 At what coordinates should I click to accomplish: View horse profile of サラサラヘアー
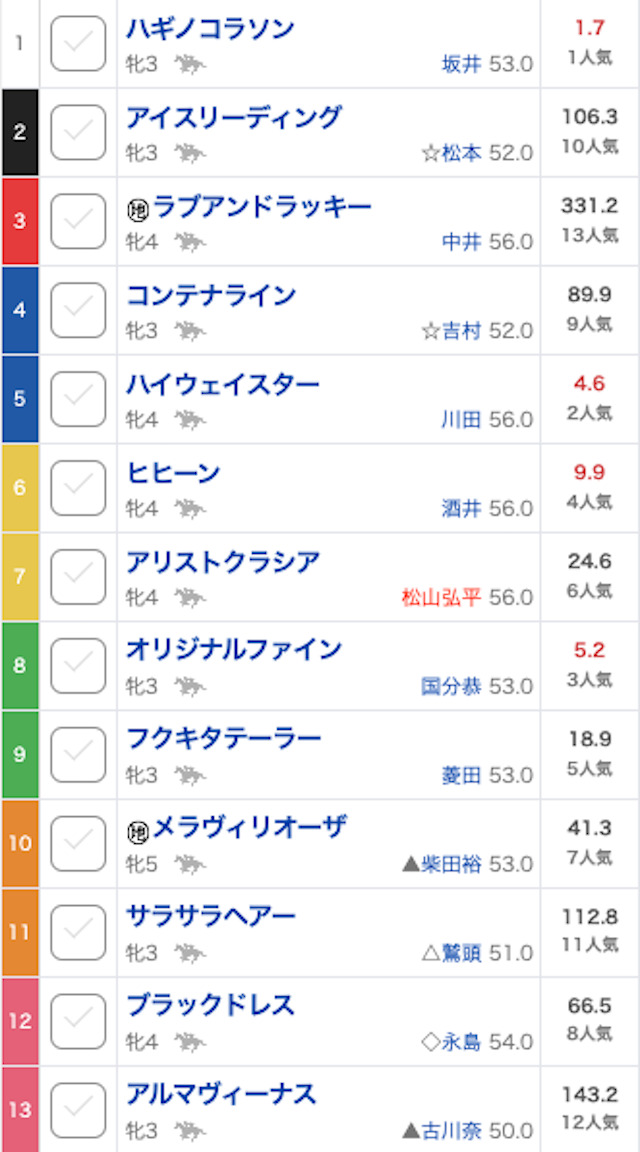coord(210,917)
